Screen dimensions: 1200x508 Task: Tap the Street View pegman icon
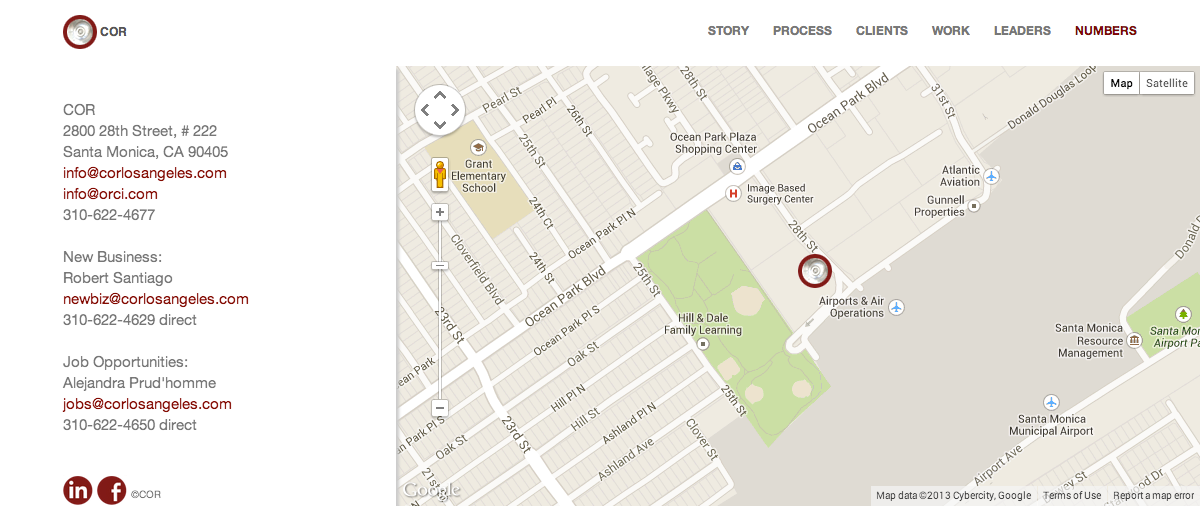440,175
